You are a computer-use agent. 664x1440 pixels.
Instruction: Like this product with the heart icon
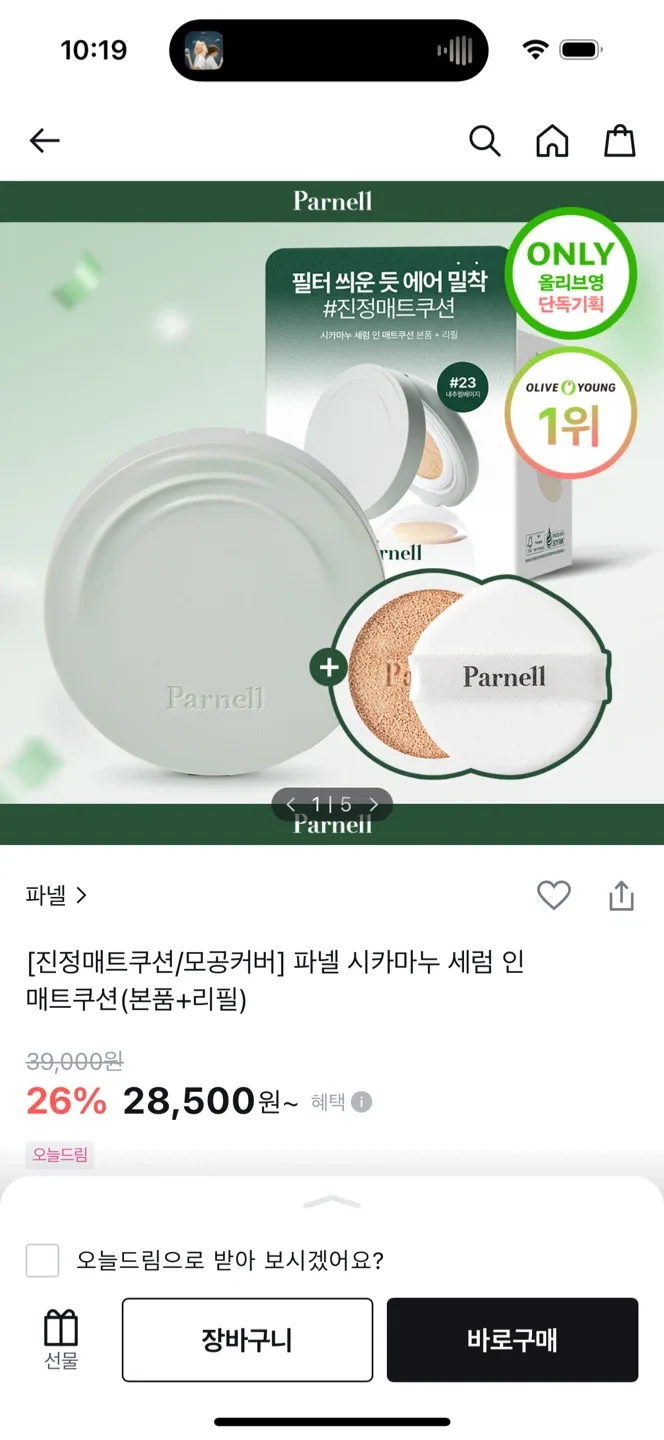554,895
